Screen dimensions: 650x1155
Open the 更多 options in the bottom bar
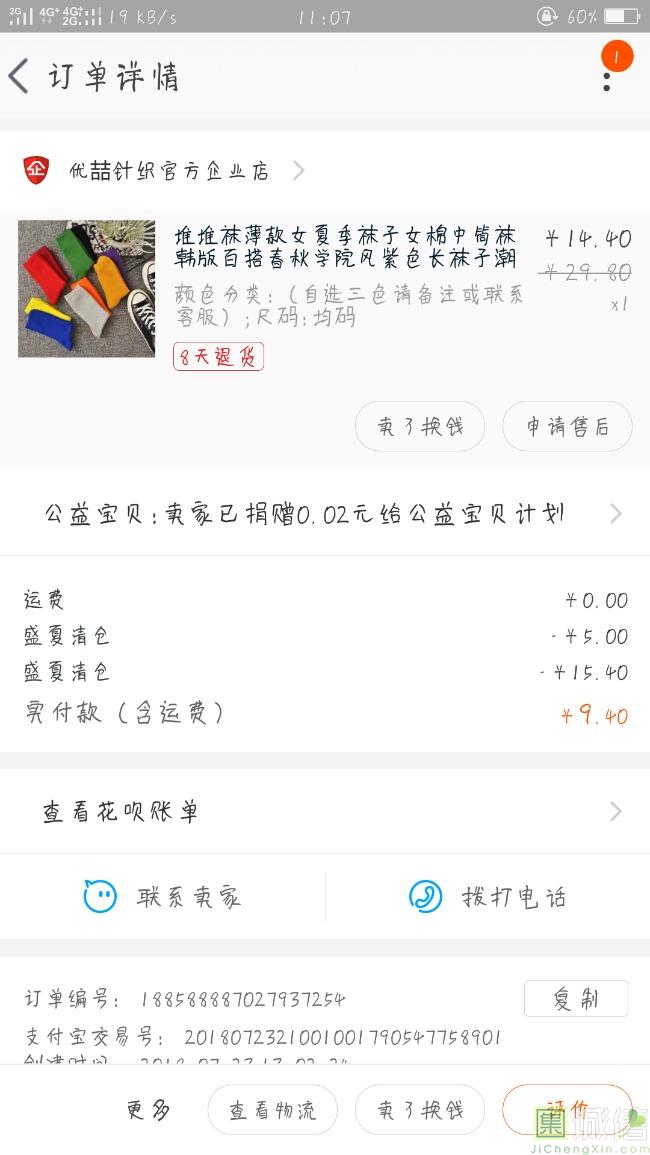[x=148, y=1110]
